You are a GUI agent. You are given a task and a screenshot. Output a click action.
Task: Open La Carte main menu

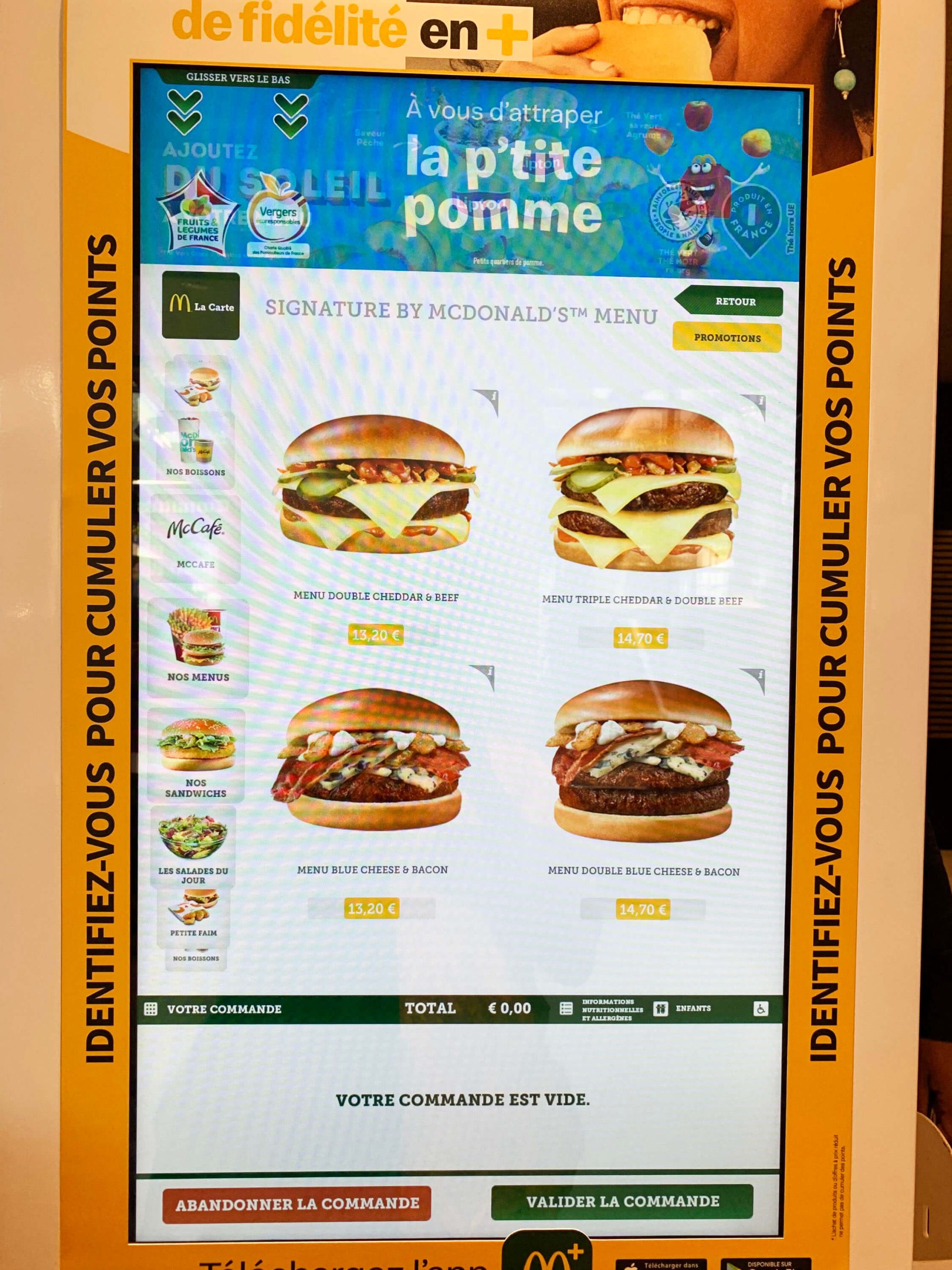pyautogui.click(x=201, y=306)
